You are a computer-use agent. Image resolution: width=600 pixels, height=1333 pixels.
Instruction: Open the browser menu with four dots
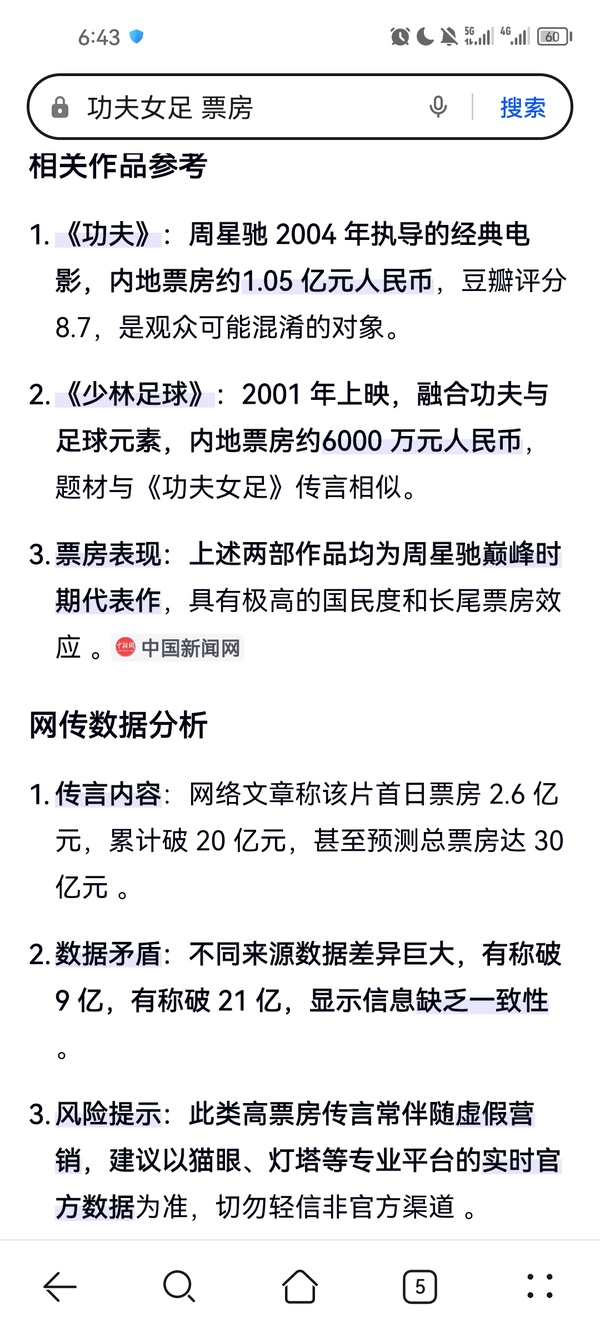540,1286
